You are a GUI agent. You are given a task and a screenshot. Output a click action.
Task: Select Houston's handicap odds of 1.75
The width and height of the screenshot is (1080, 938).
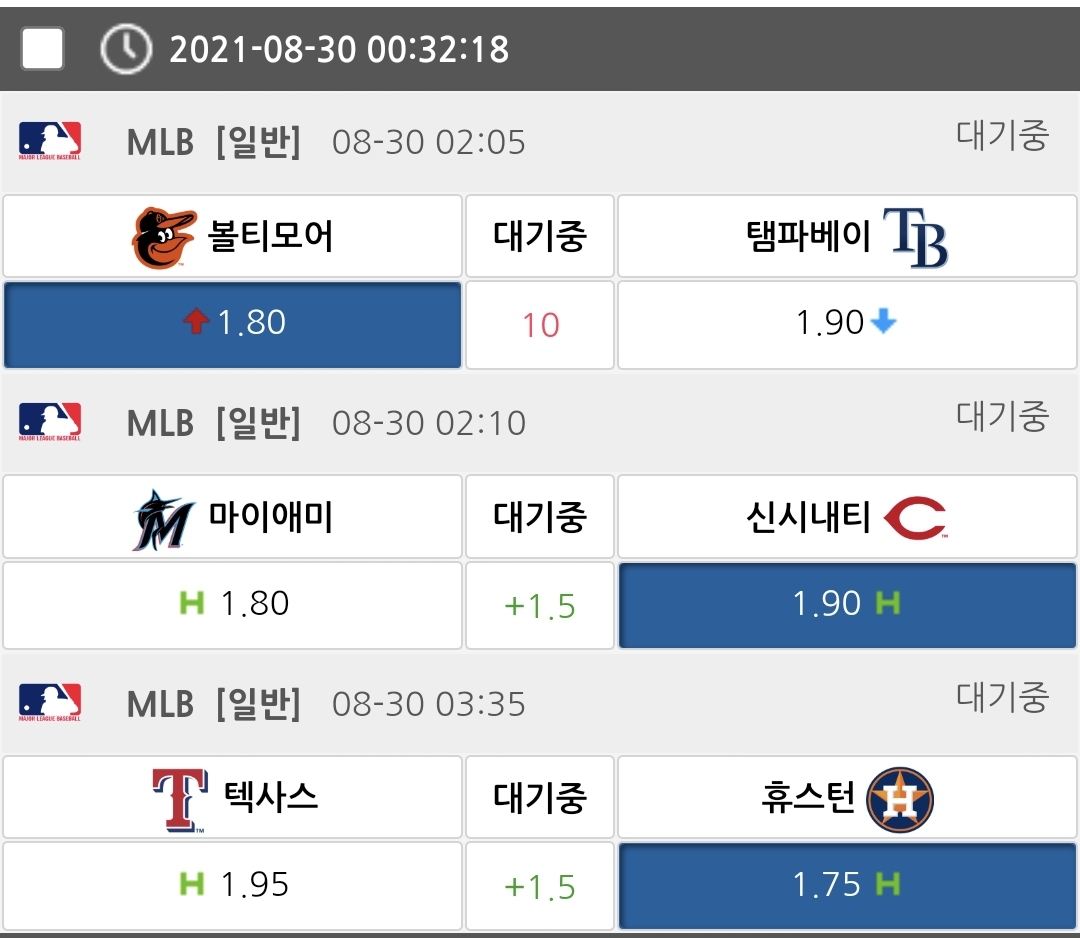[846, 885]
